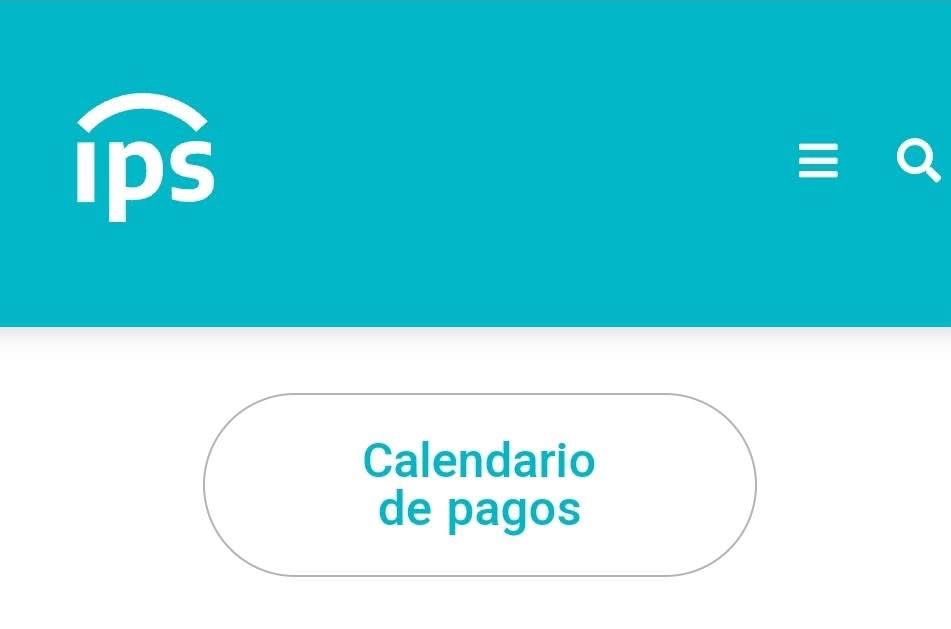
Task: Open the search magnifier
Action: (917, 160)
